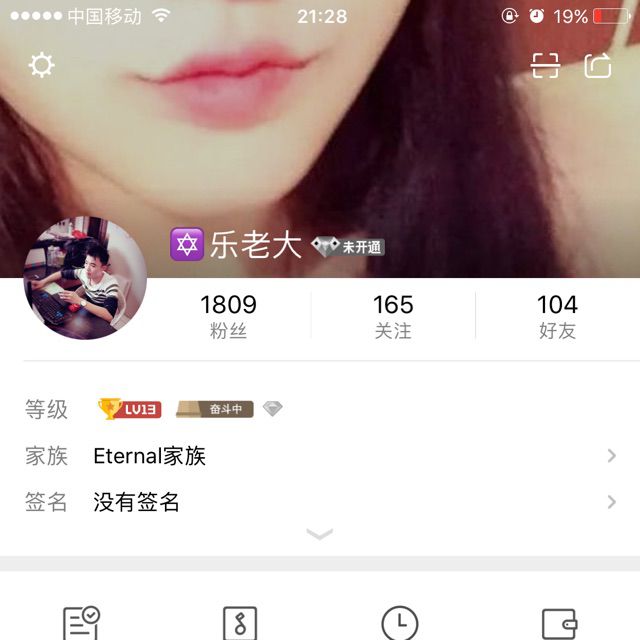This screenshot has height=640, width=640.
Task: Open the 家族 Eternal家族 row
Action: click(x=320, y=456)
